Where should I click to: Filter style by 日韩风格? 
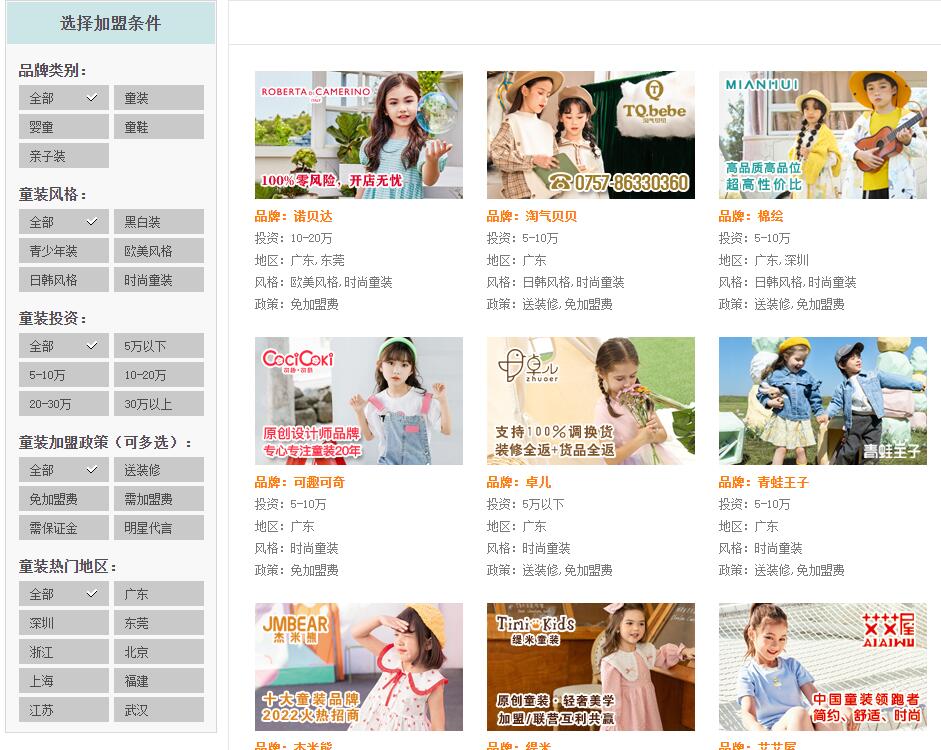[x=63, y=280]
